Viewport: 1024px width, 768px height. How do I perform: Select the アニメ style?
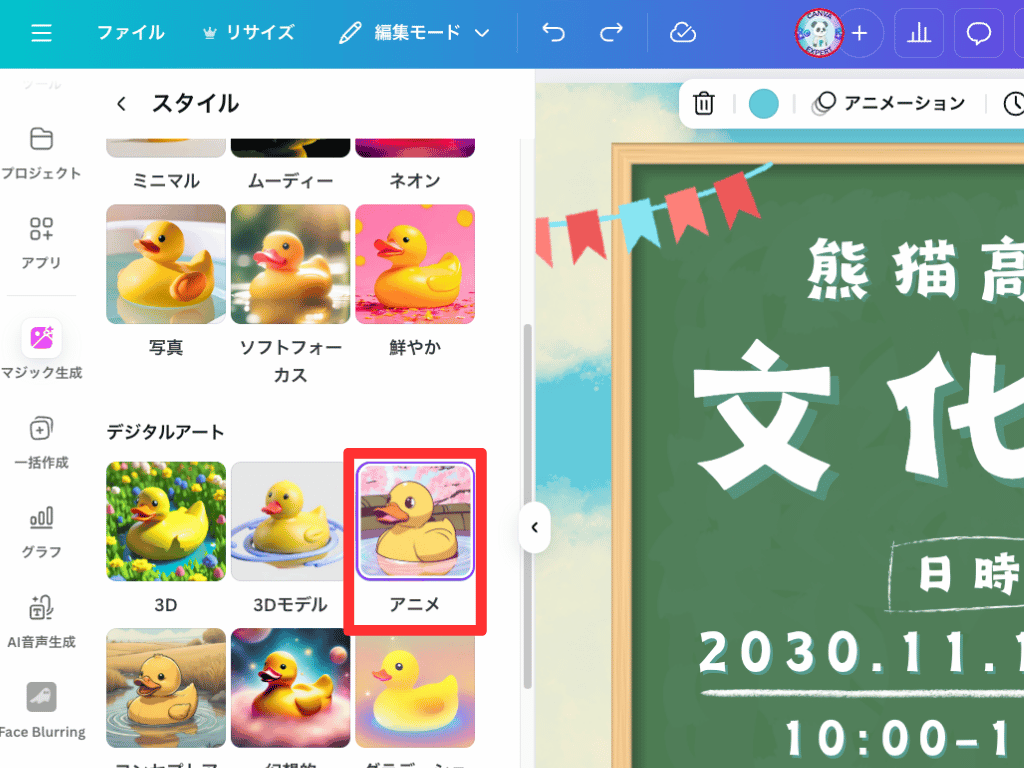click(415, 521)
